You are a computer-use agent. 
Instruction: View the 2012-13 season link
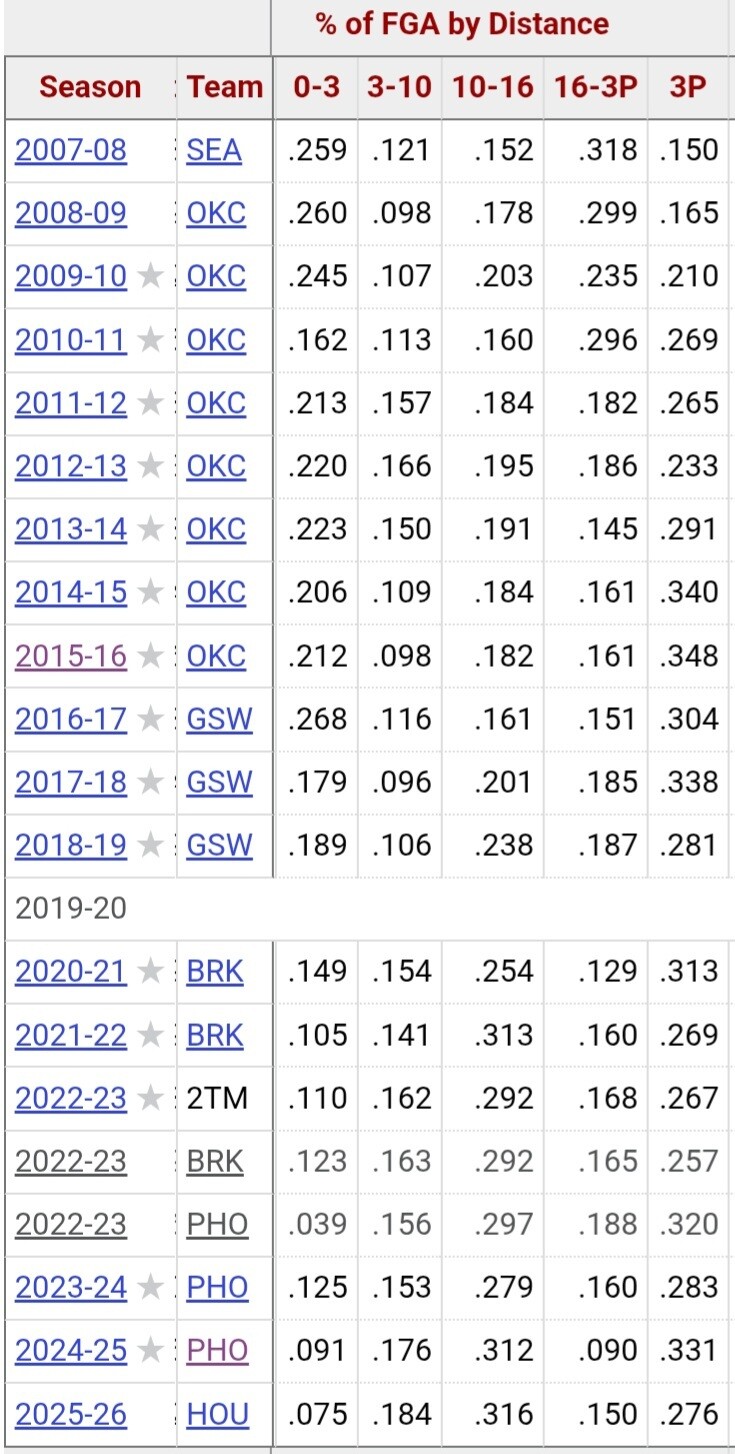(71, 466)
